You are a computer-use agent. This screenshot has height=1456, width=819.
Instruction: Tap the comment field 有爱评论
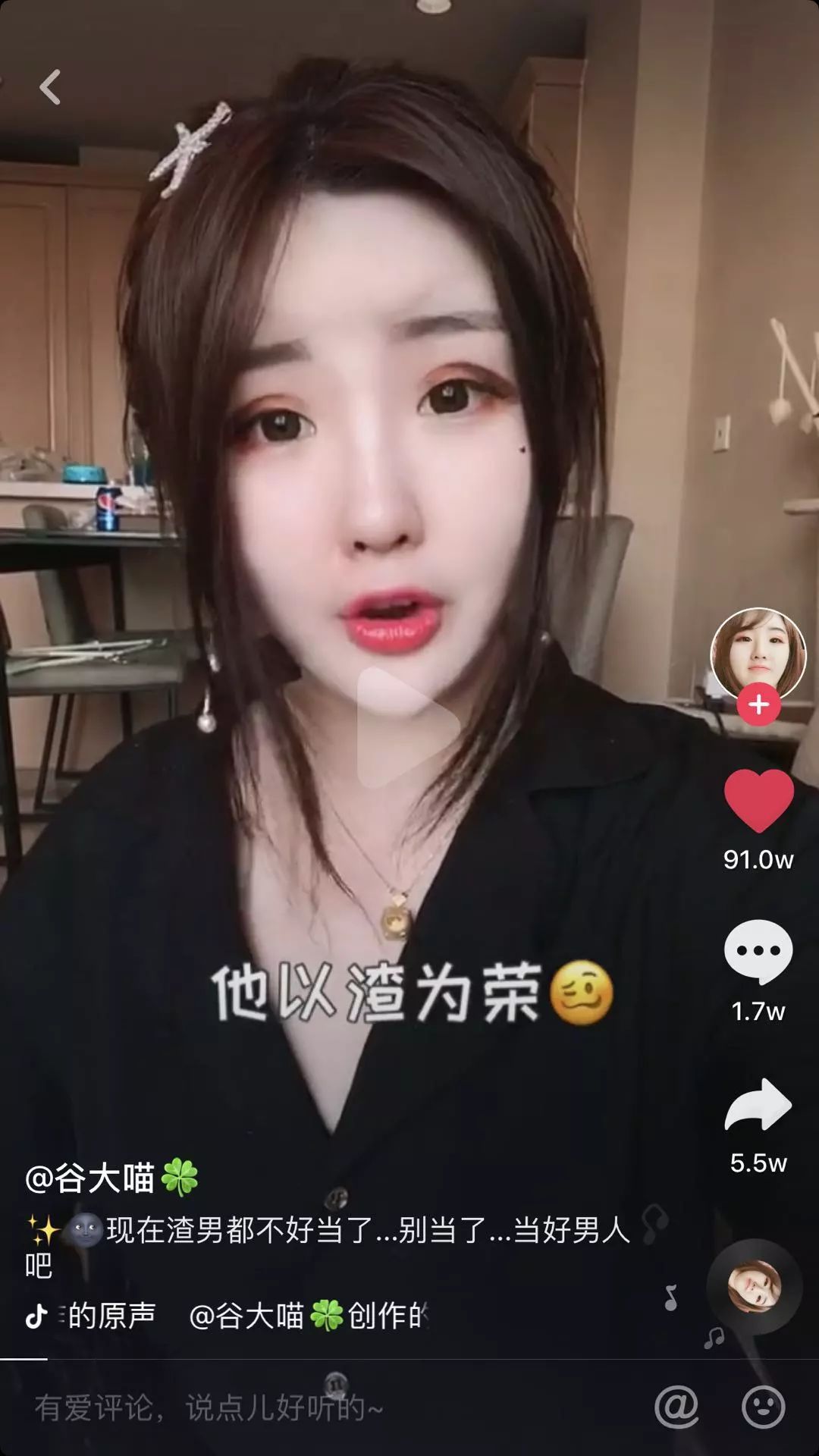click(x=303, y=1408)
